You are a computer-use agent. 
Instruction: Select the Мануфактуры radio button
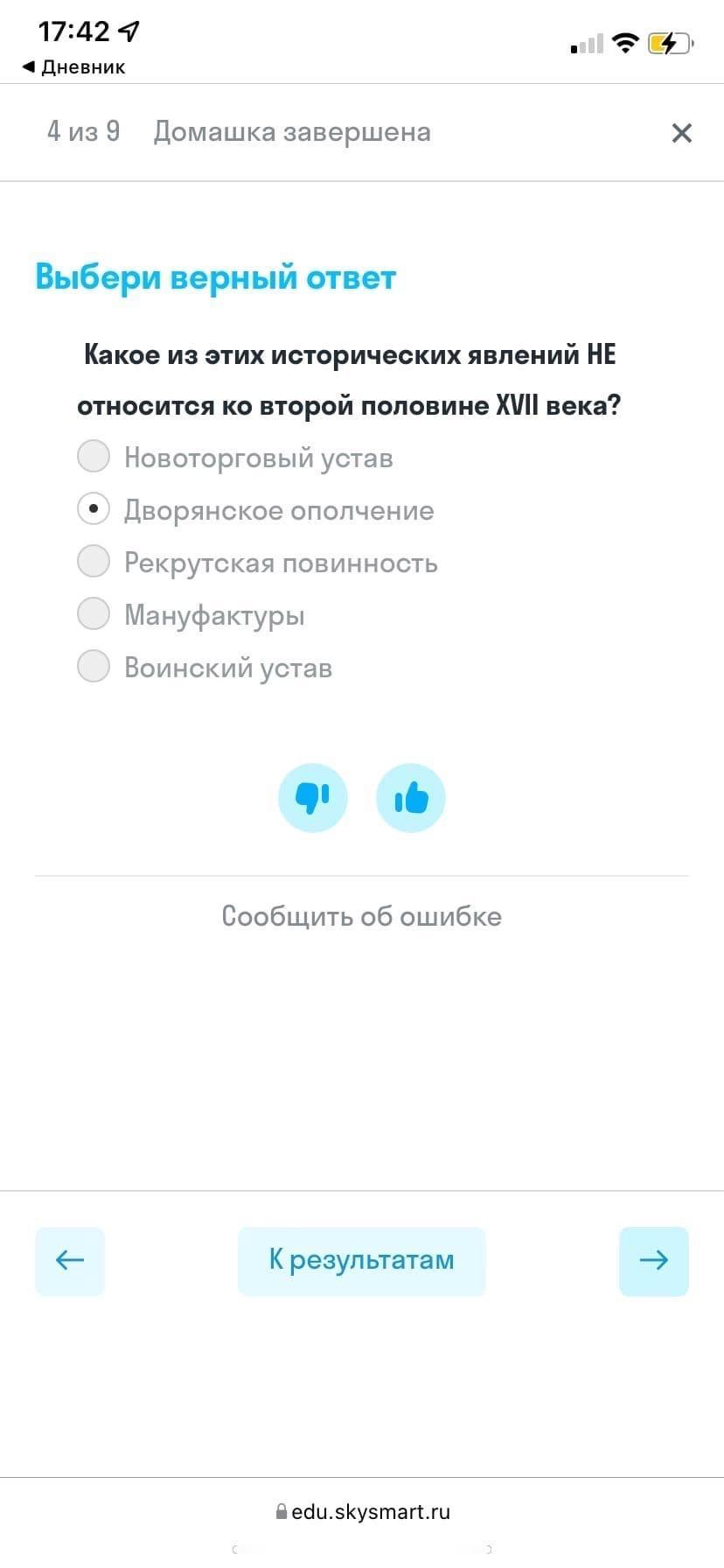pos(94,614)
